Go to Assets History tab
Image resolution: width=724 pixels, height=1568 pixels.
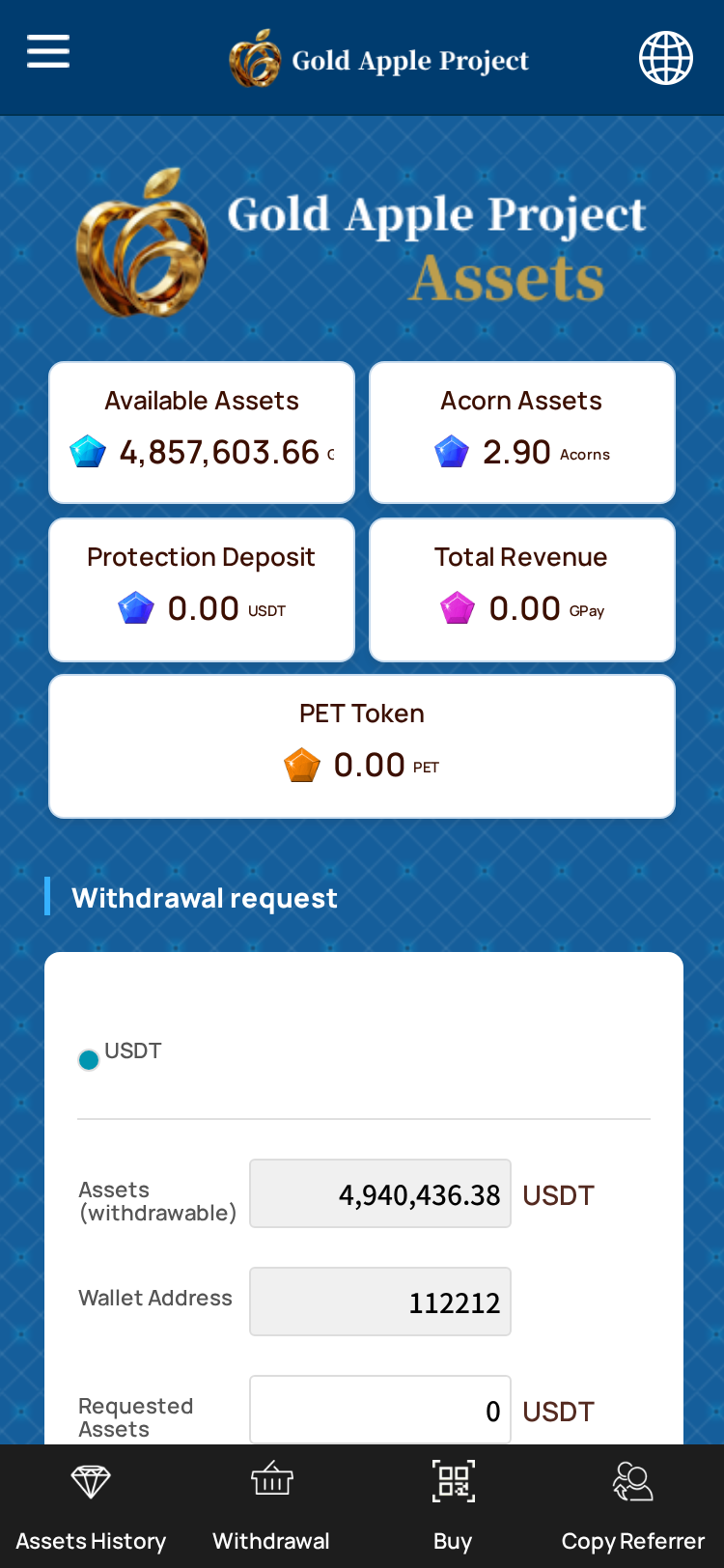coord(91,1506)
